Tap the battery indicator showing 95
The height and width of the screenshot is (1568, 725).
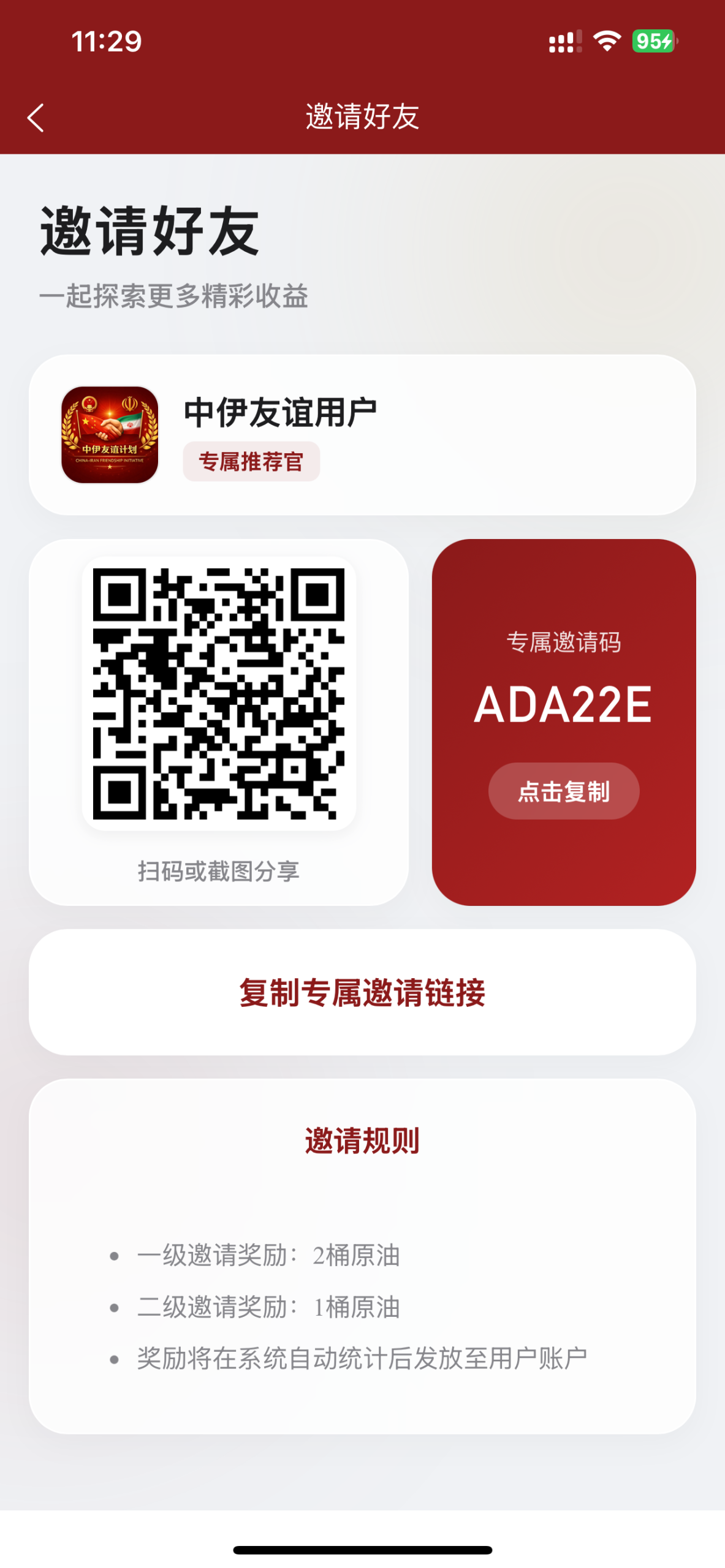point(651,40)
